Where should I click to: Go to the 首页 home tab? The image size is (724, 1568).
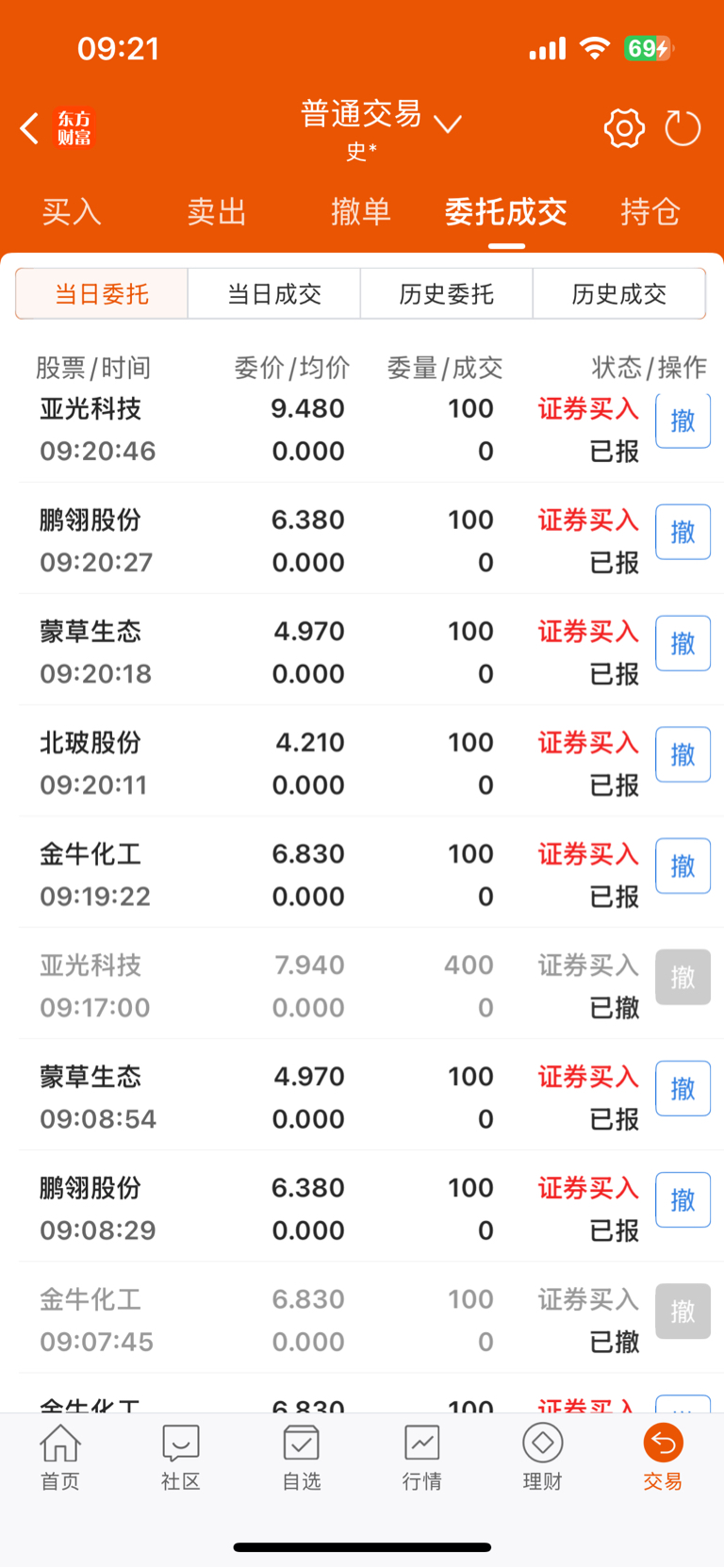60,1457
